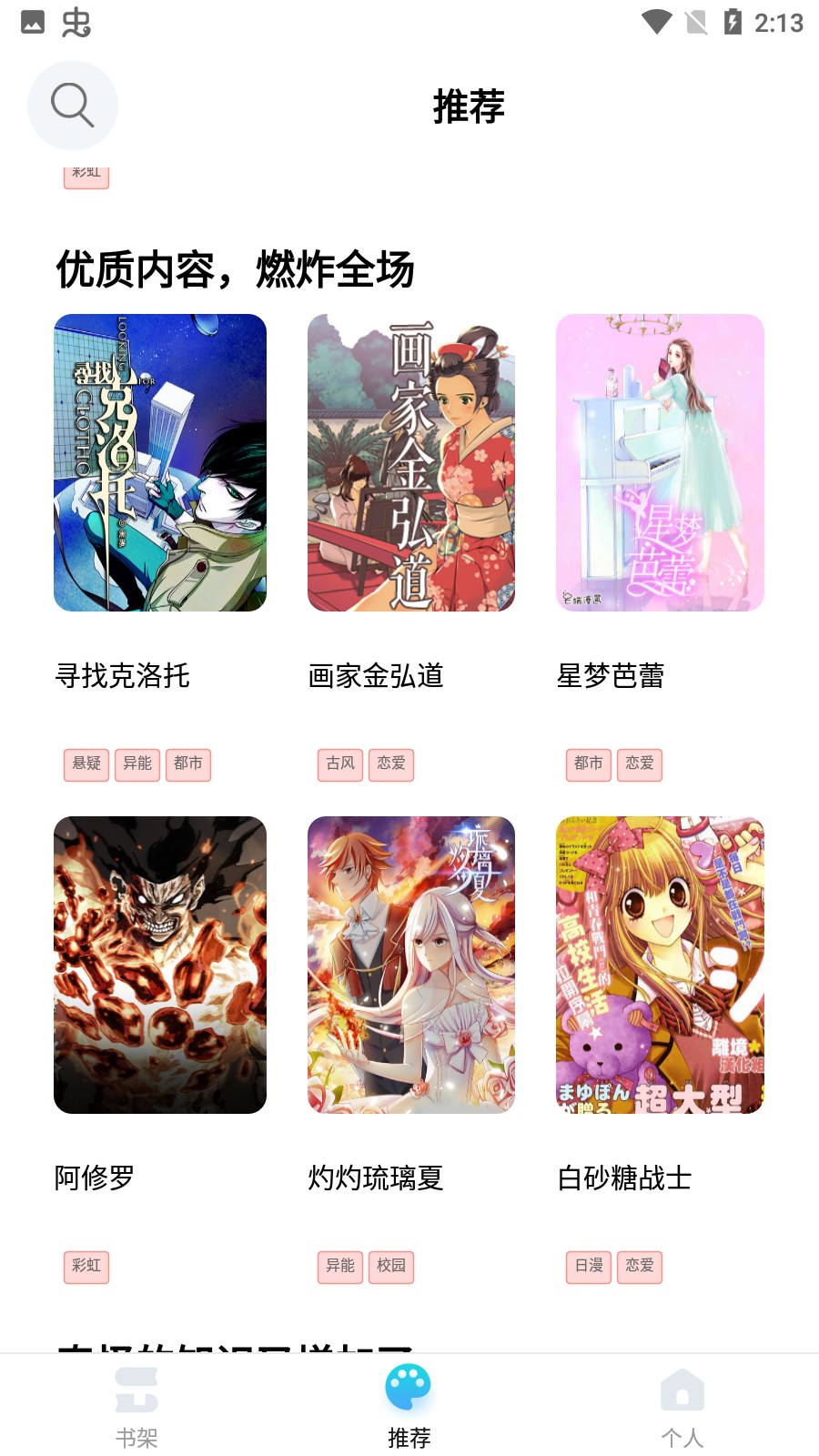Tap the 推荐 palette icon in bottom bar

pos(409,1384)
